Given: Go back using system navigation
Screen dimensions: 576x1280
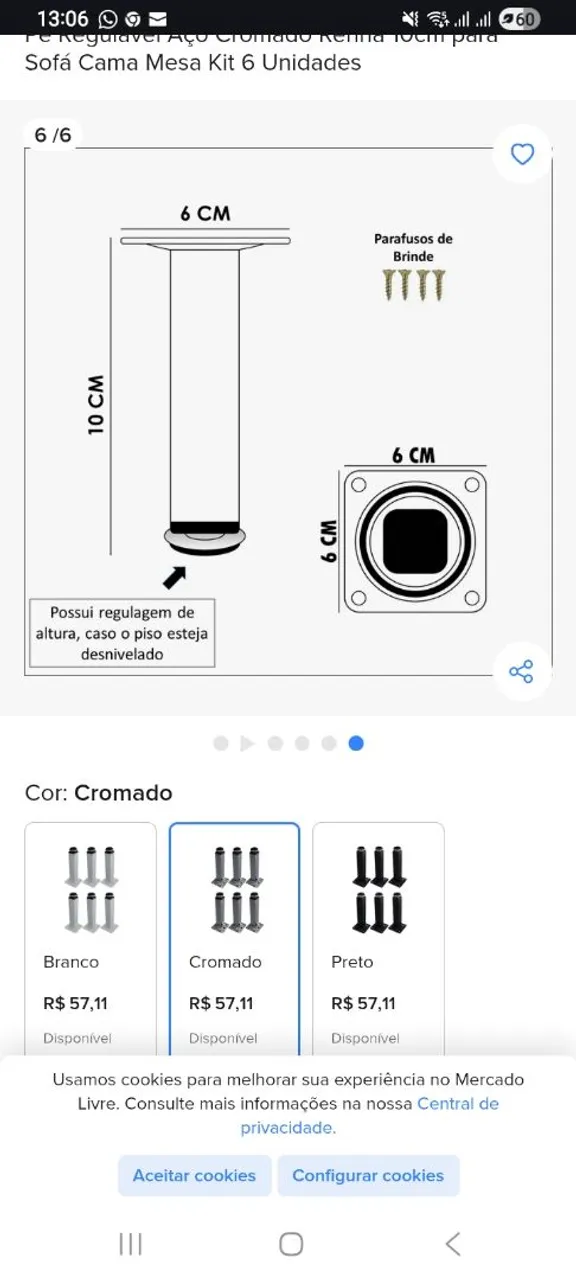Looking at the screenshot, I should tap(452, 1243).
